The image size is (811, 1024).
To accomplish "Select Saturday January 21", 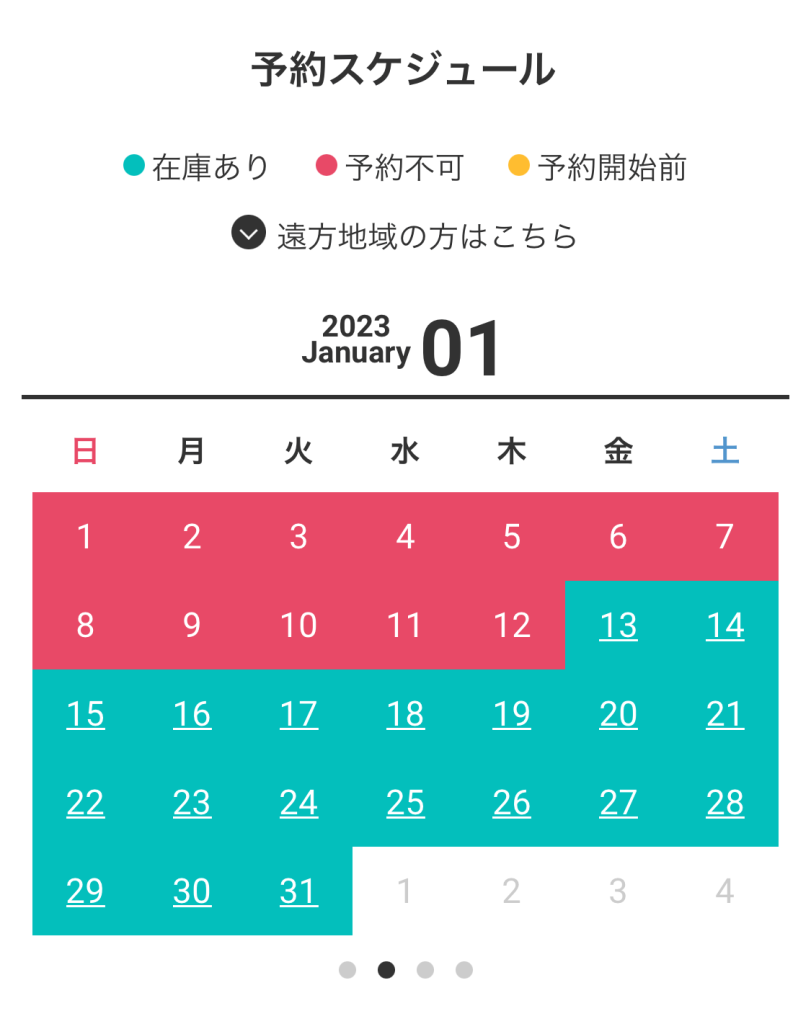I will 725,715.
